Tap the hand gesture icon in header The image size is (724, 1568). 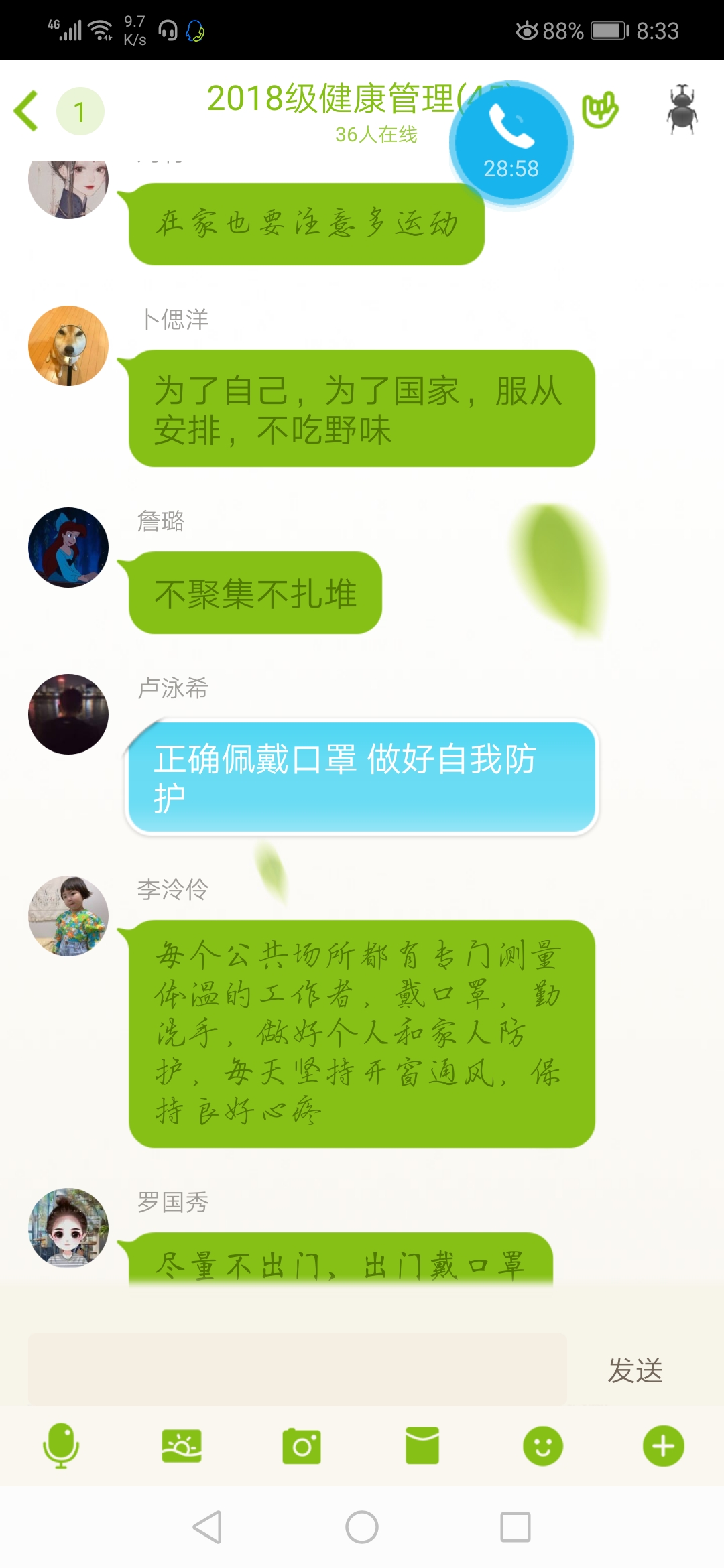coord(600,111)
